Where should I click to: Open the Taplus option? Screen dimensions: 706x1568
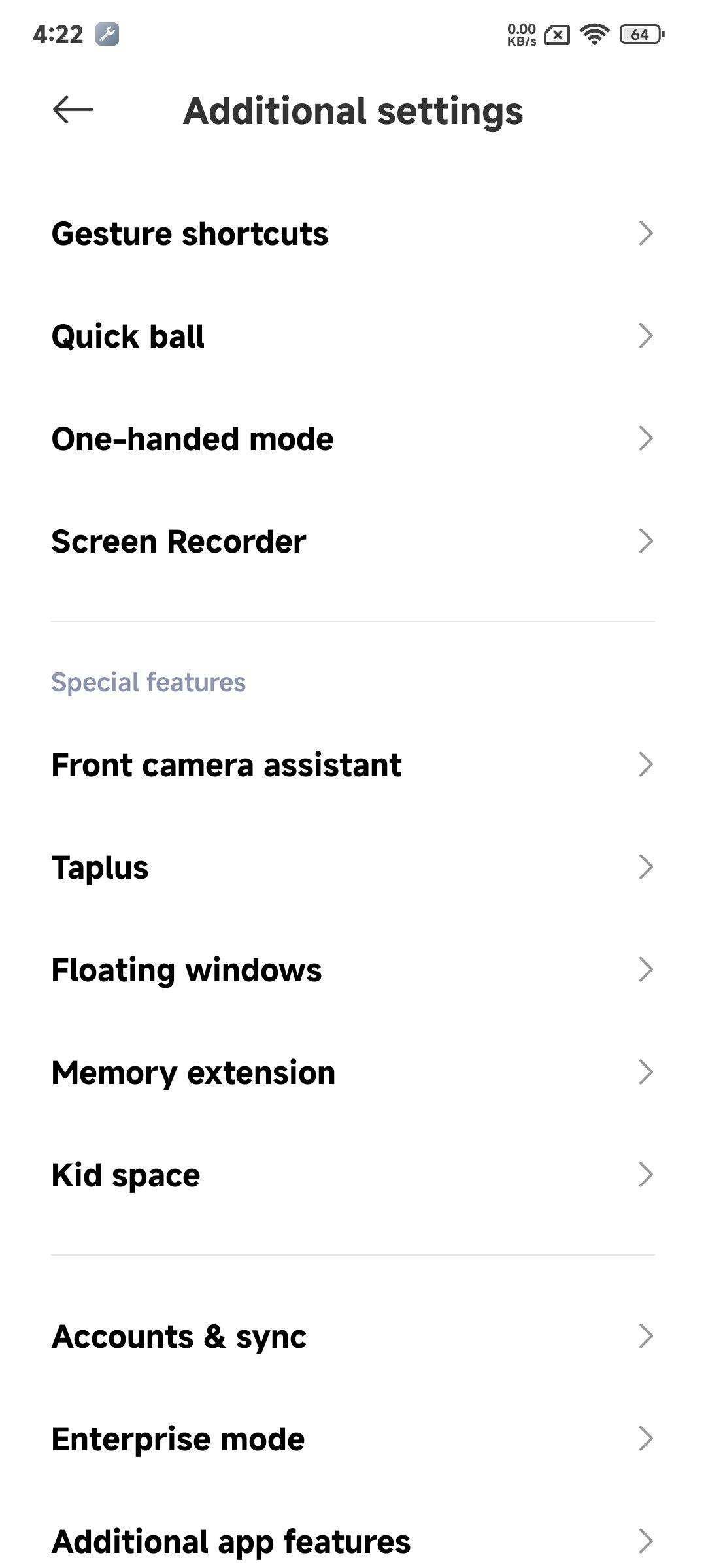(353, 867)
